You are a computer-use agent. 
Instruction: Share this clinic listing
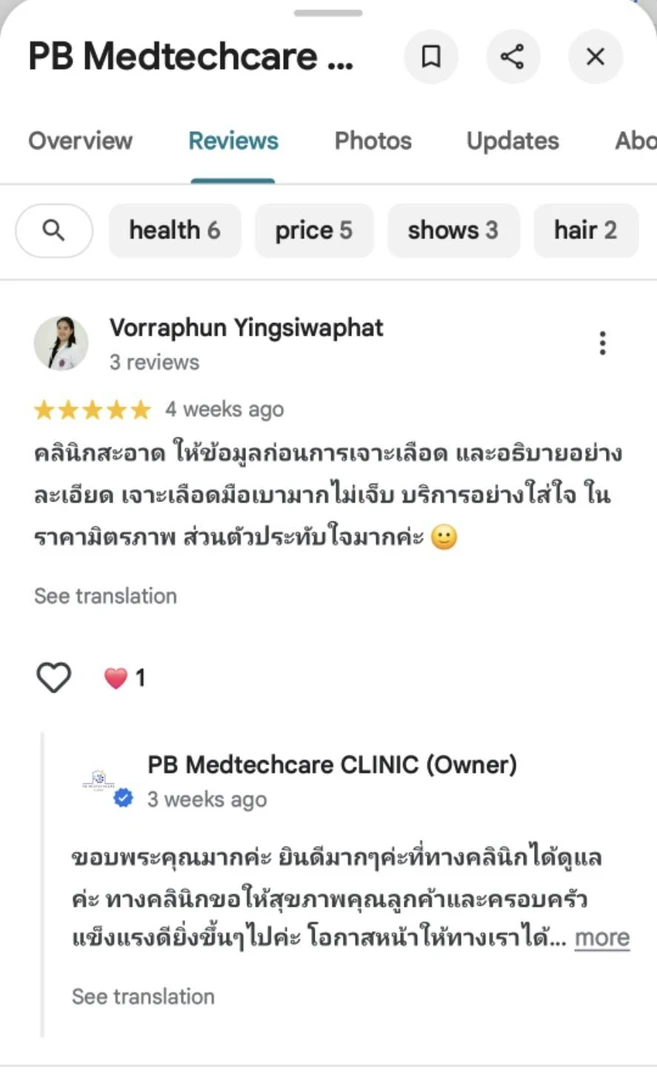pos(513,57)
